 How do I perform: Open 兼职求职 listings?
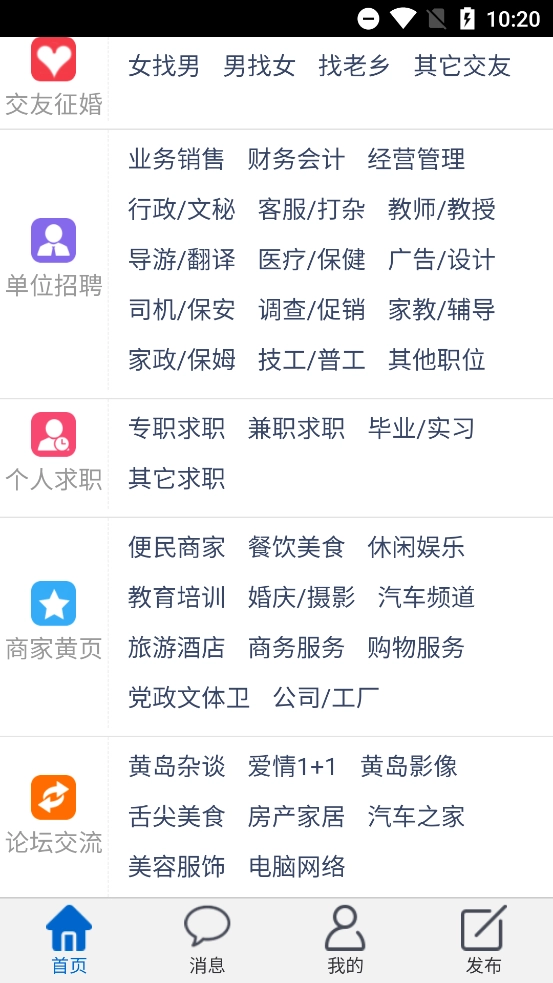(296, 429)
